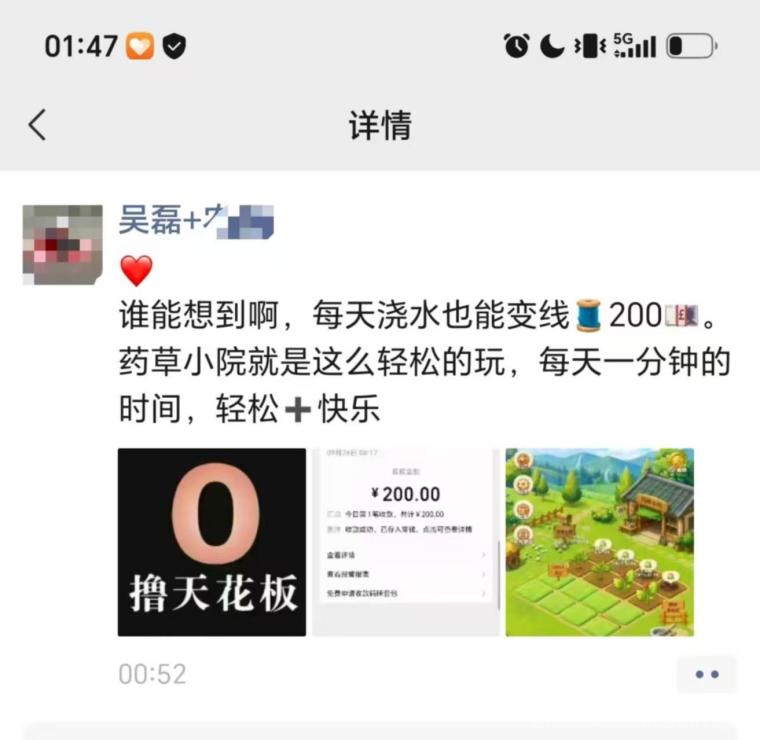Viewport: 760px width, 740px height.
Task: Open 吴磊's profile via the name link
Action: [196, 221]
